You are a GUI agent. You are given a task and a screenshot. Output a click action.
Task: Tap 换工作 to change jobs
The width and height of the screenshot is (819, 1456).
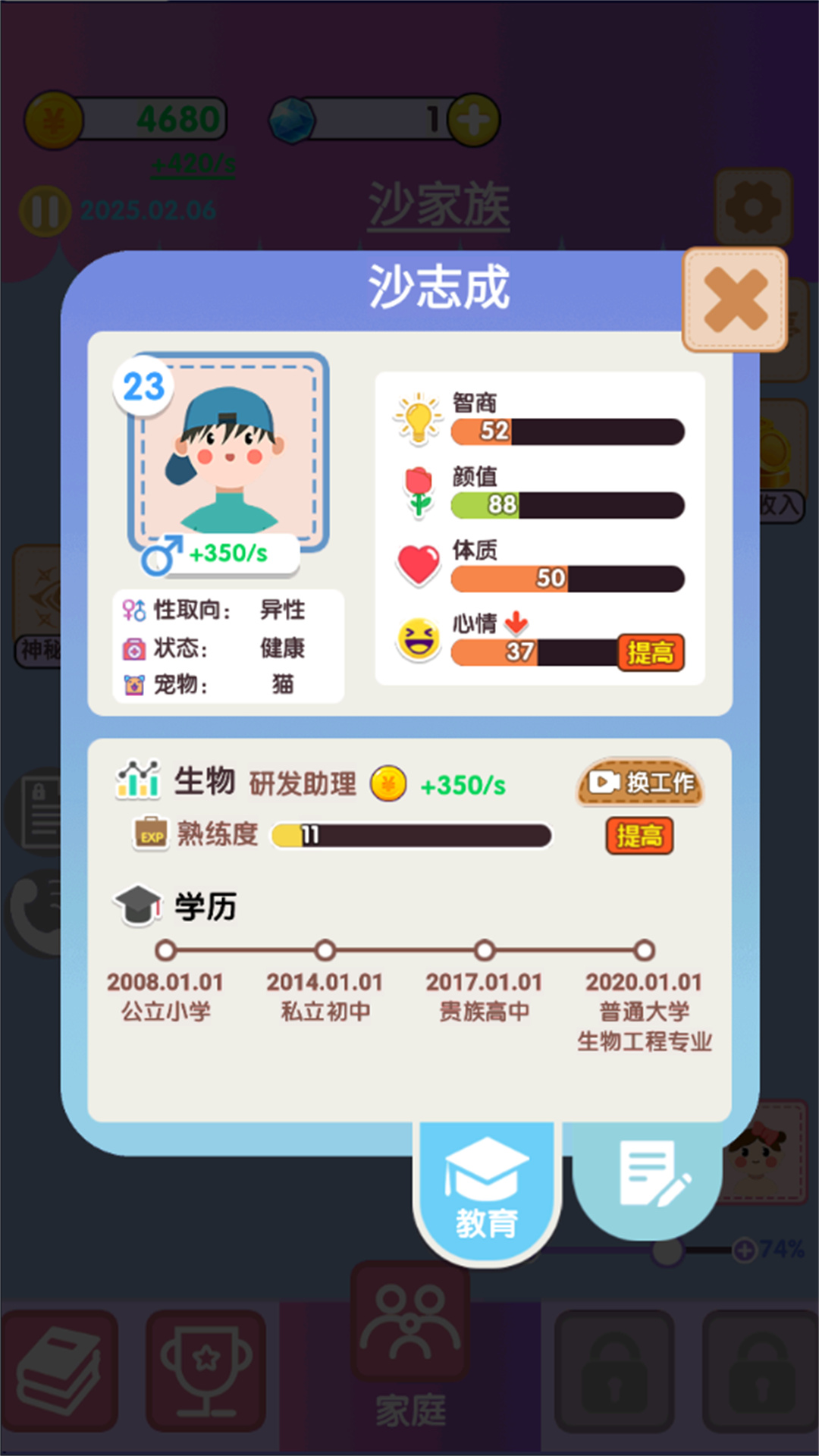641,783
